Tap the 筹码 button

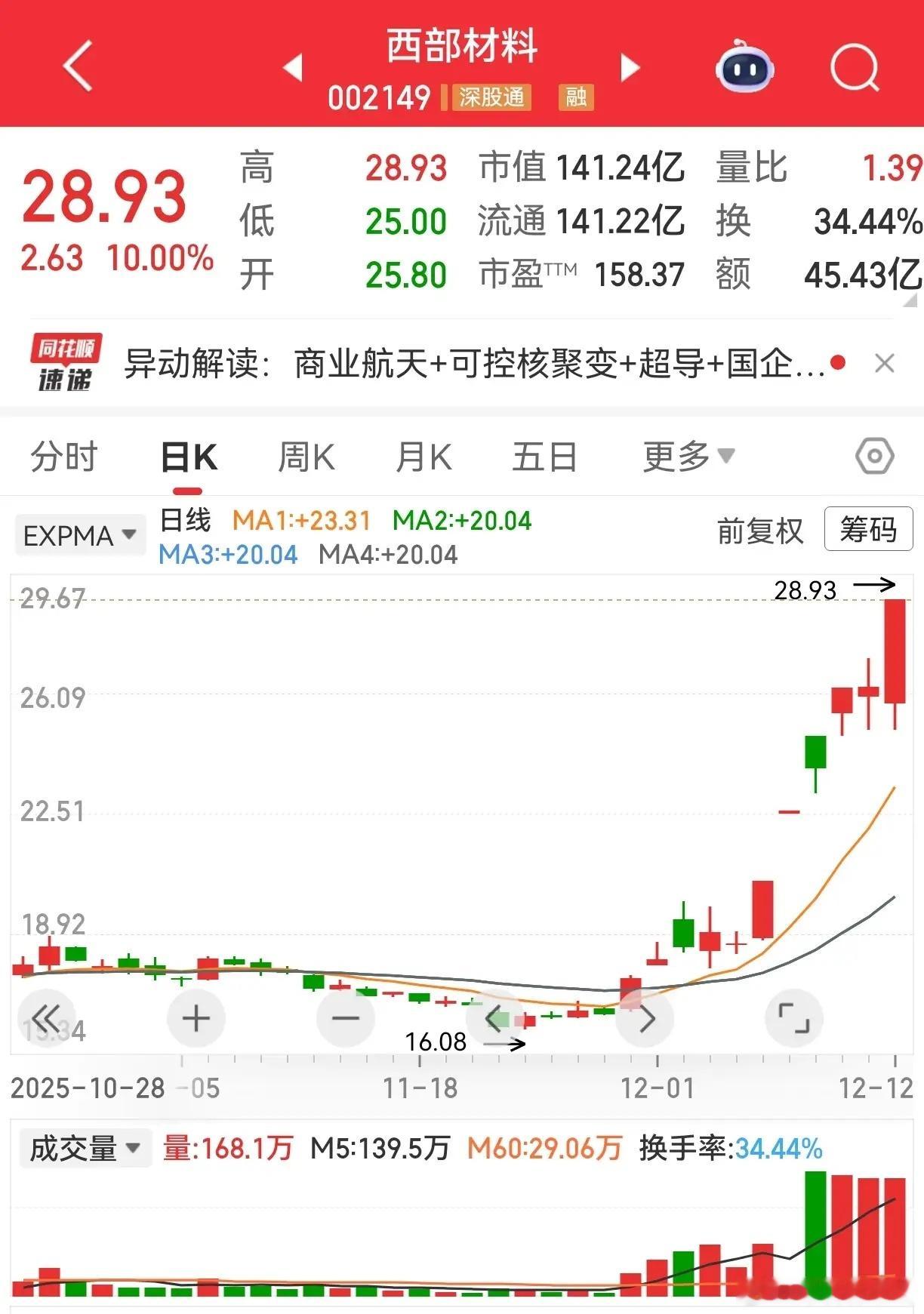pyautogui.click(x=868, y=529)
